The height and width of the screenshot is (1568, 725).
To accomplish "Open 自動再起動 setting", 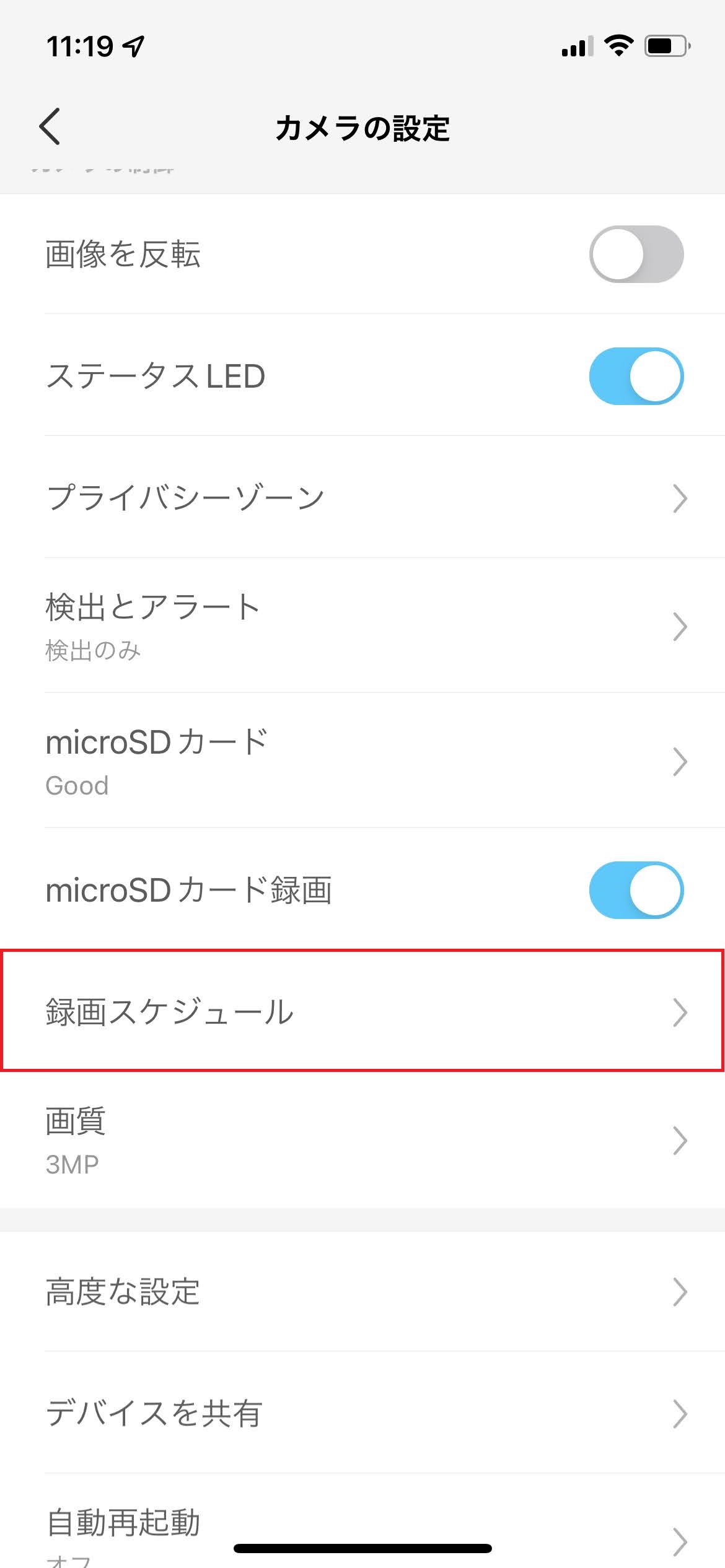I will pyautogui.click(x=362, y=1522).
